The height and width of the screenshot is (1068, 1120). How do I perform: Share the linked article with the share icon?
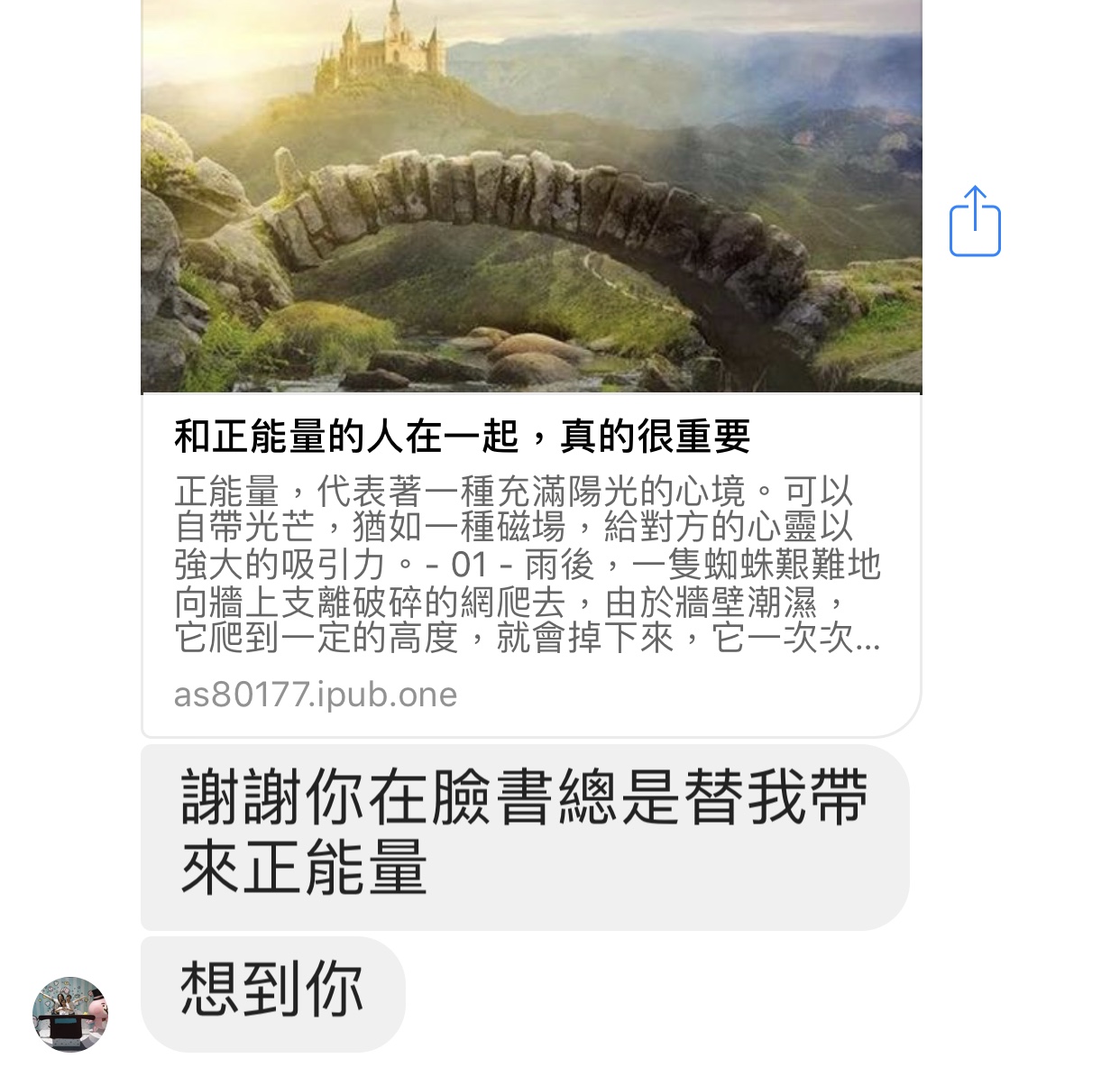point(975,222)
